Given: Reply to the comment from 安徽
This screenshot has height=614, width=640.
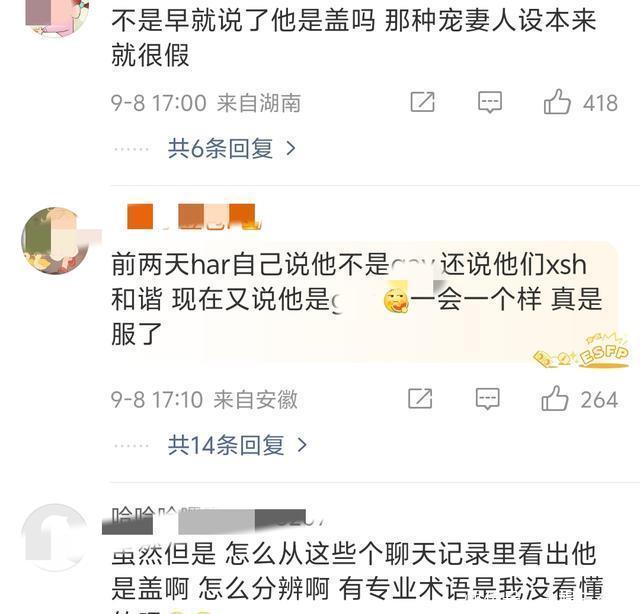Looking at the screenshot, I should [x=487, y=398].
